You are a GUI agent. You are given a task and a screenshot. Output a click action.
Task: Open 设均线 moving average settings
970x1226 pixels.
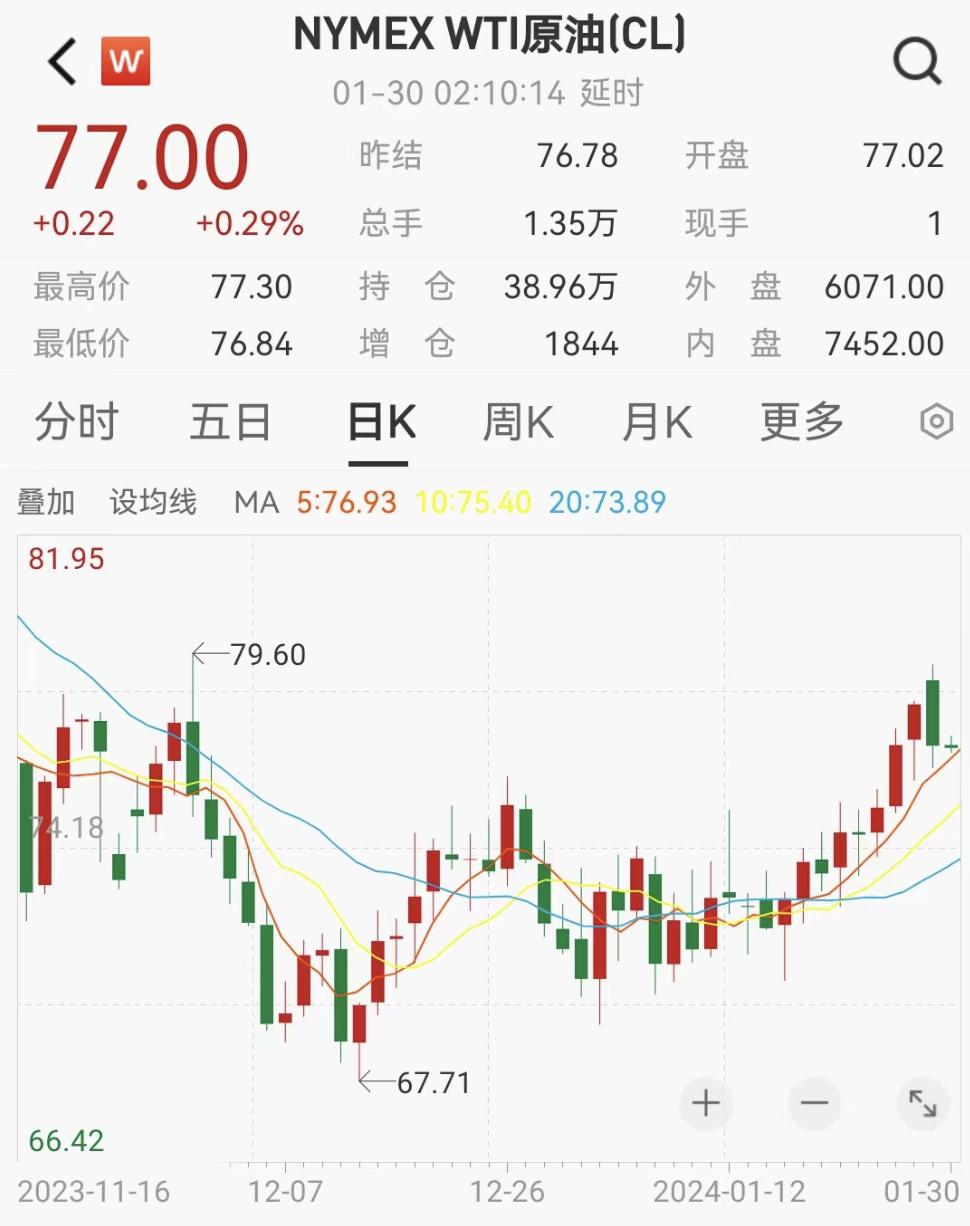153,502
